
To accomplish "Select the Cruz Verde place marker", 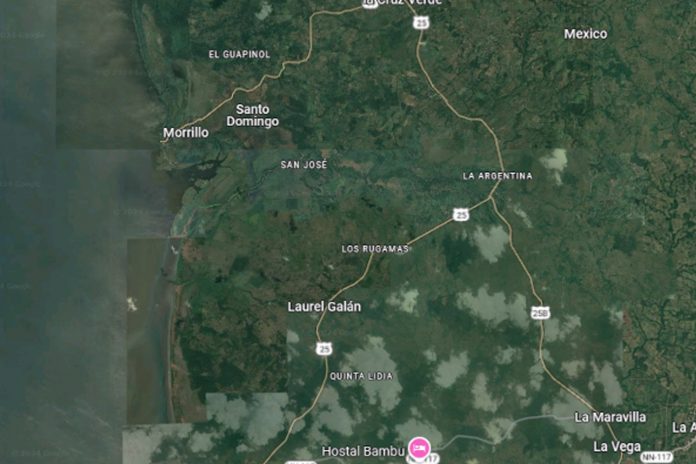I will coord(369,3).
